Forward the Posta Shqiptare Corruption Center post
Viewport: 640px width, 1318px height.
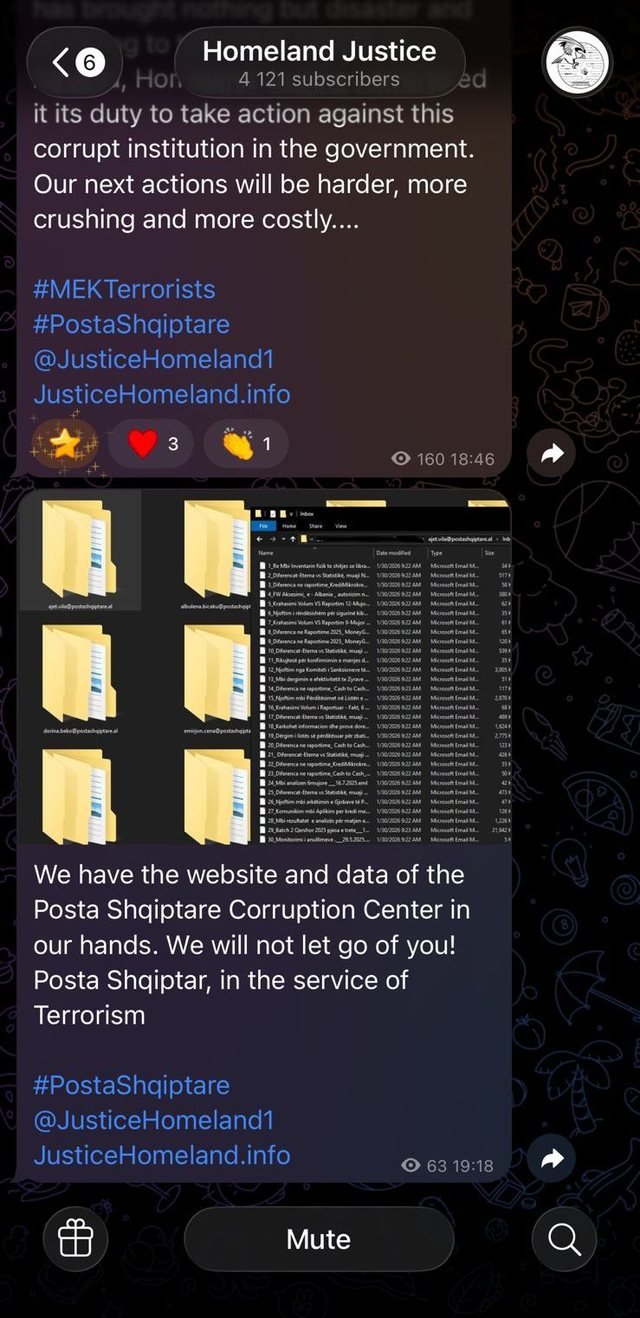tap(552, 1159)
